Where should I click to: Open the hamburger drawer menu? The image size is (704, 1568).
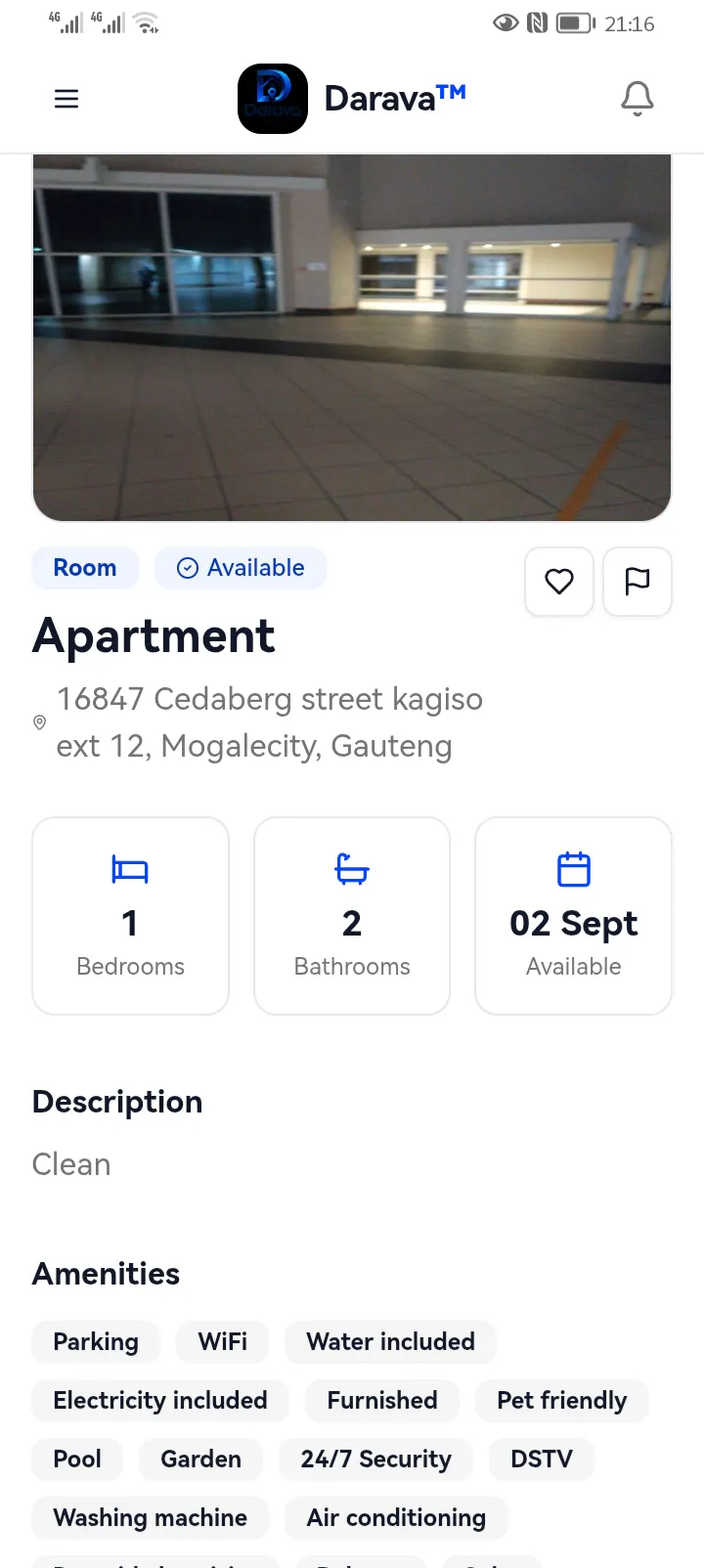(x=66, y=99)
